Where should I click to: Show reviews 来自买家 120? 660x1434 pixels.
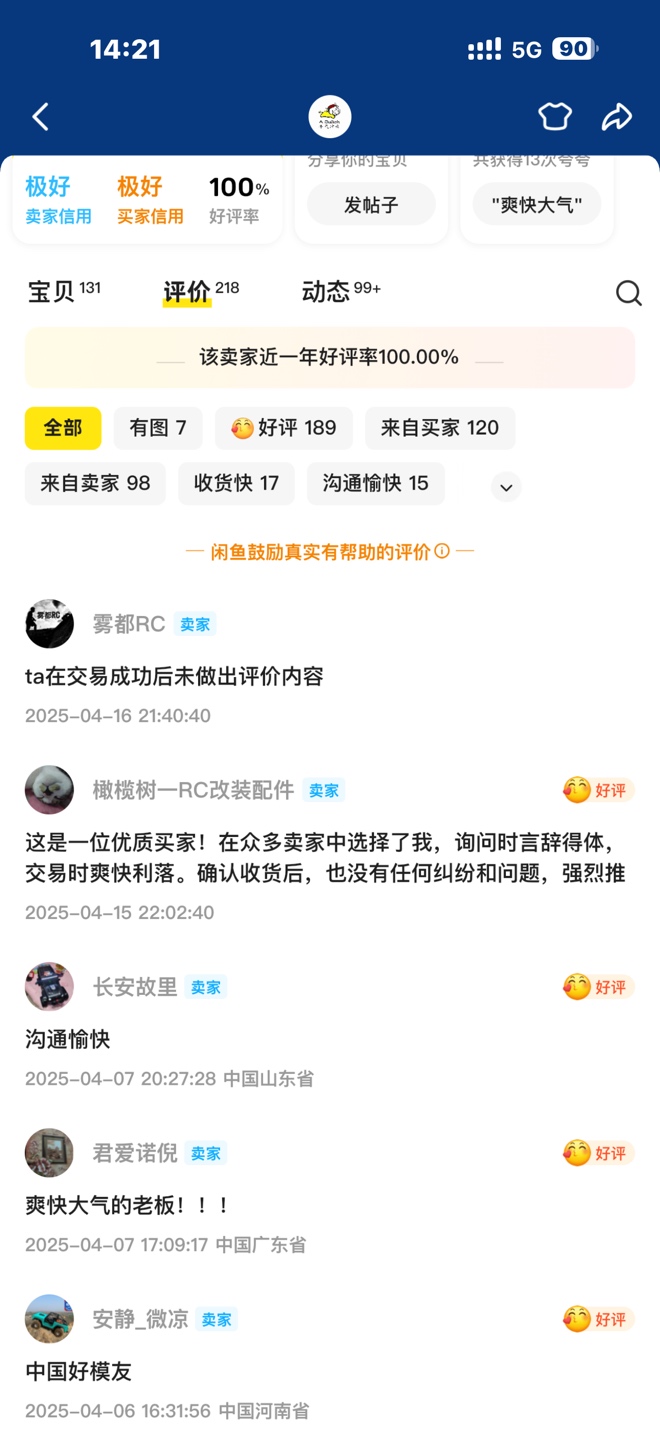click(440, 428)
